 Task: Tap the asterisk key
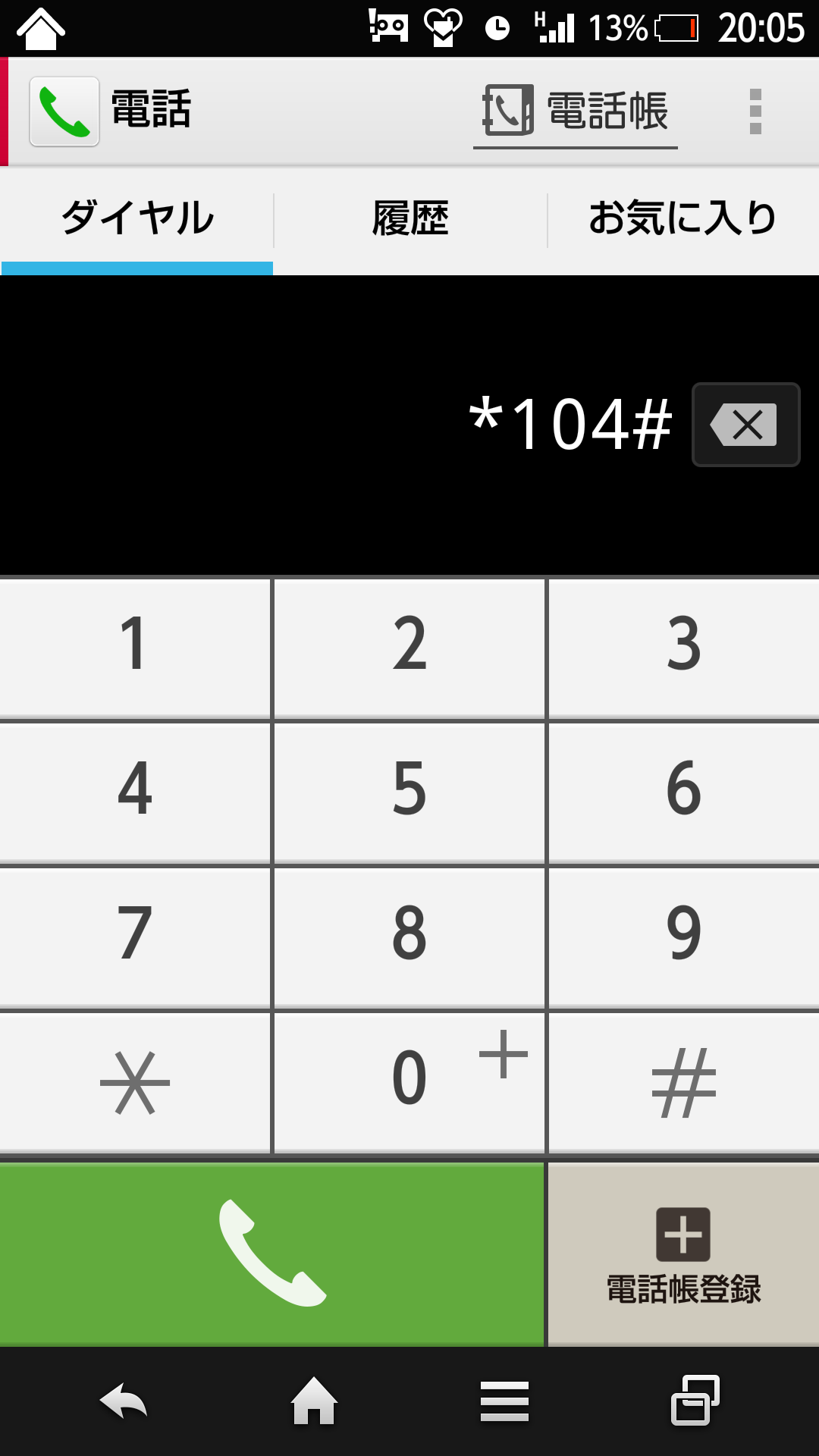[x=135, y=1081]
